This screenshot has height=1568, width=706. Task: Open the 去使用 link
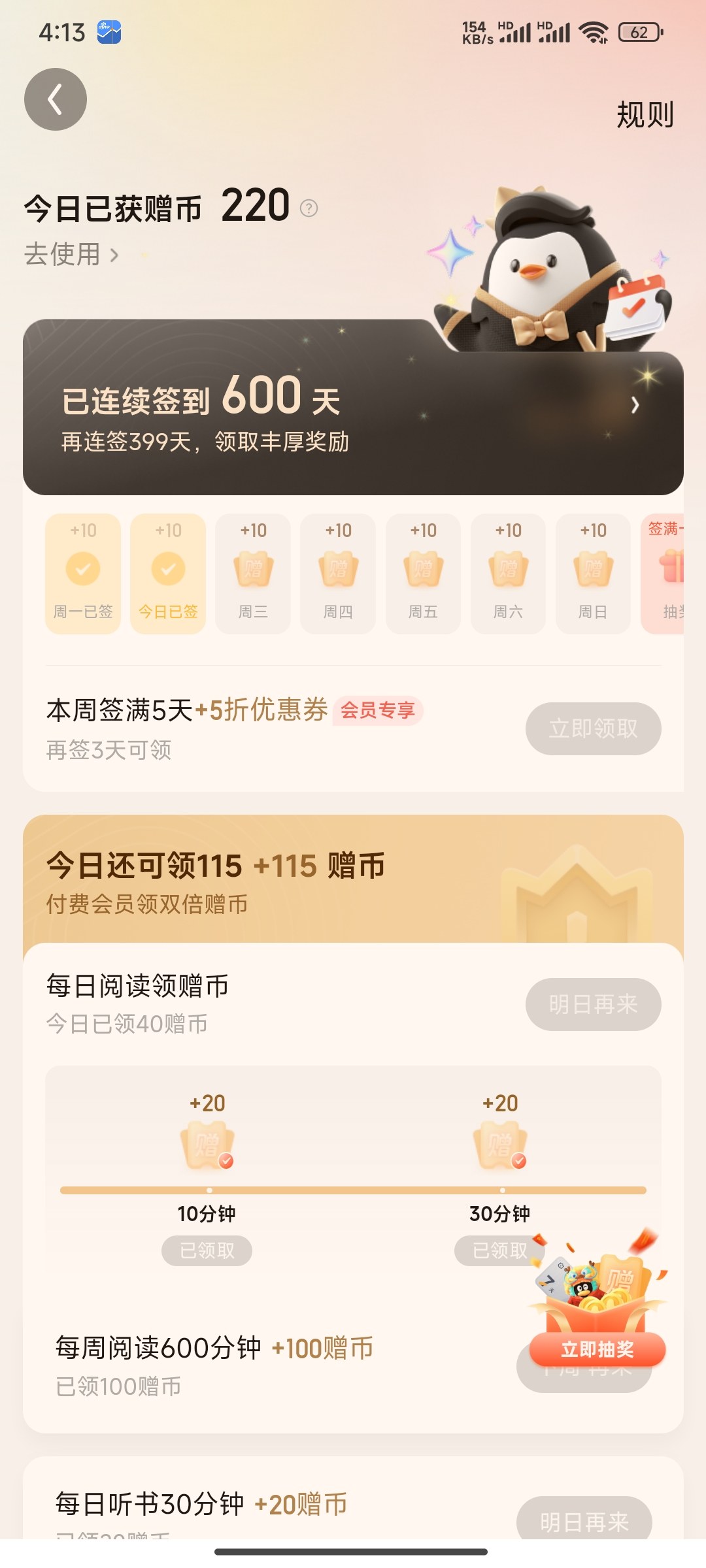click(x=72, y=254)
